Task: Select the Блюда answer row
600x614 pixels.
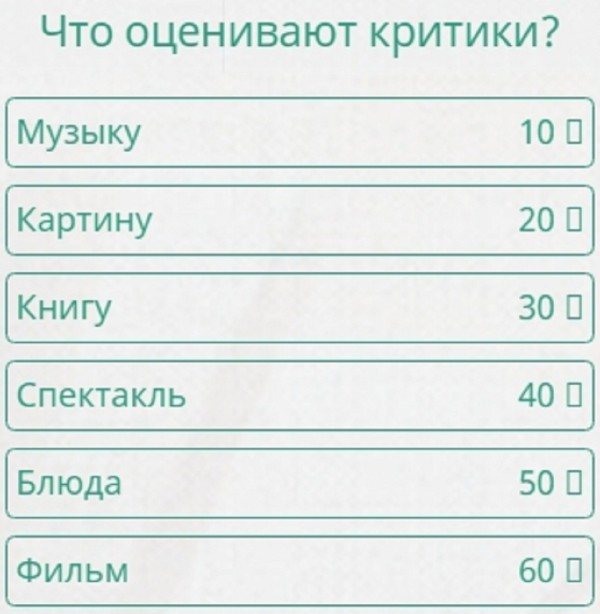Action: 300,484
